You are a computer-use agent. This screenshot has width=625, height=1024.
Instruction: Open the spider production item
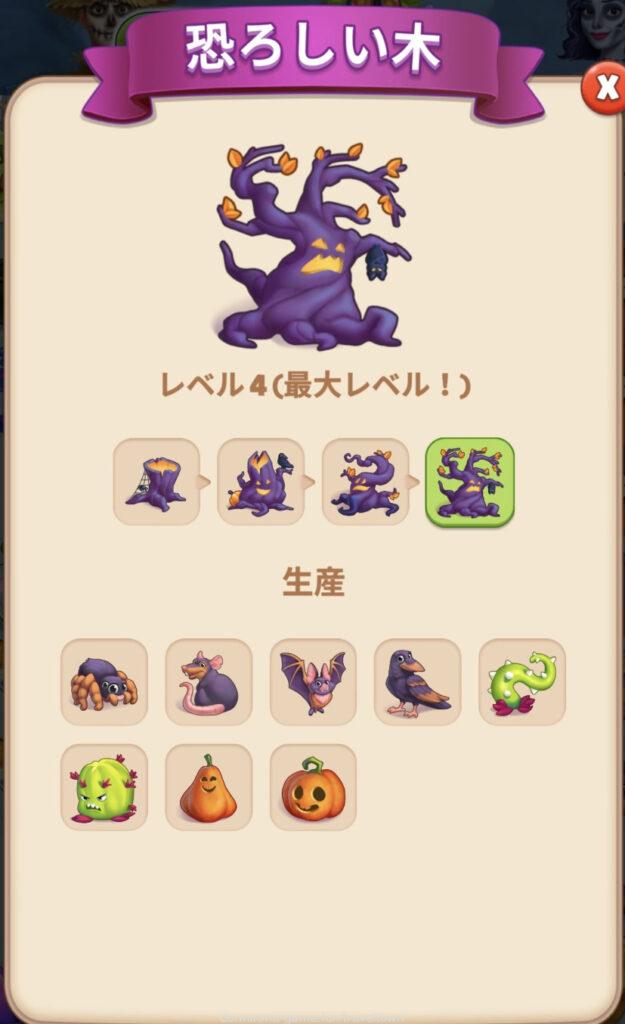coord(104,682)
